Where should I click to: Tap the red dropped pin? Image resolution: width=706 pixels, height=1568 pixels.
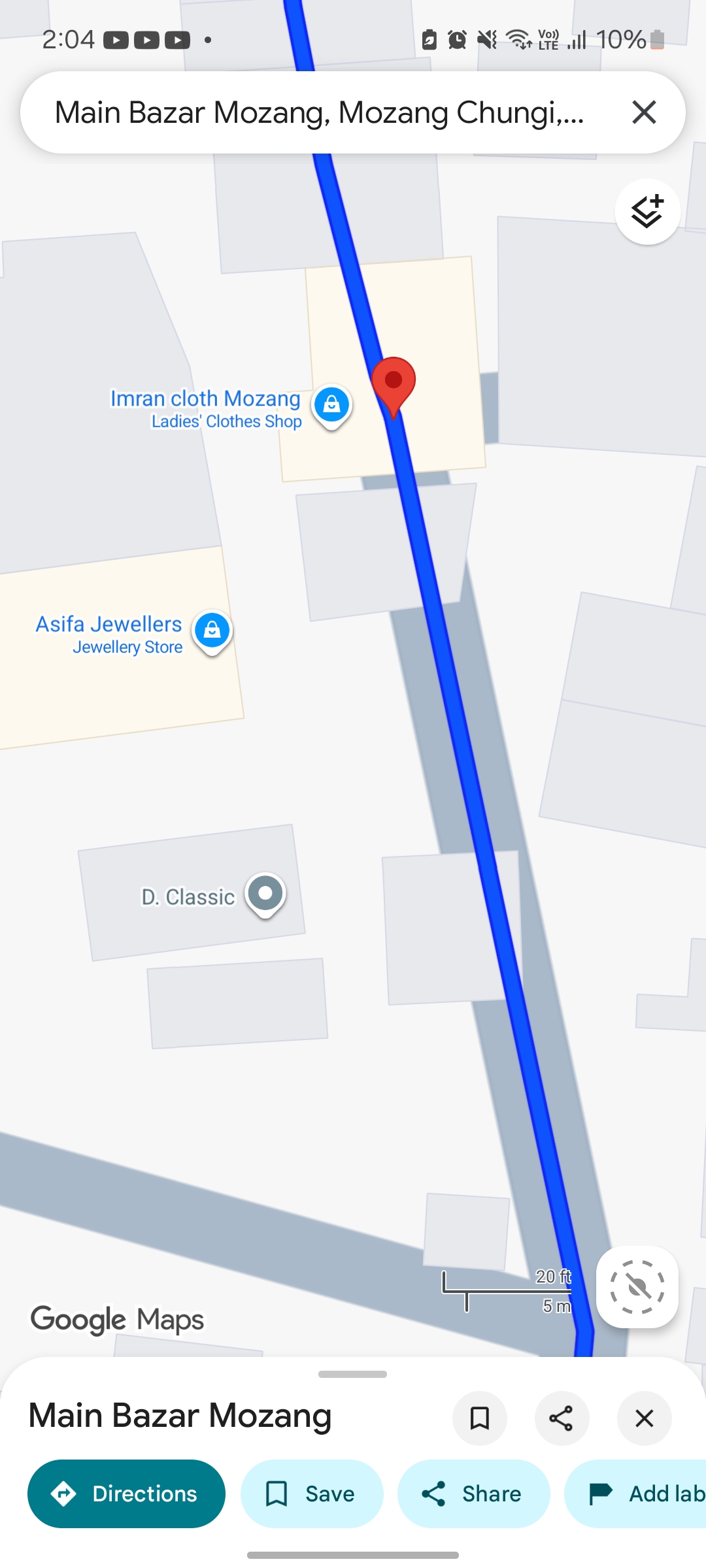[x=394, y=382]
